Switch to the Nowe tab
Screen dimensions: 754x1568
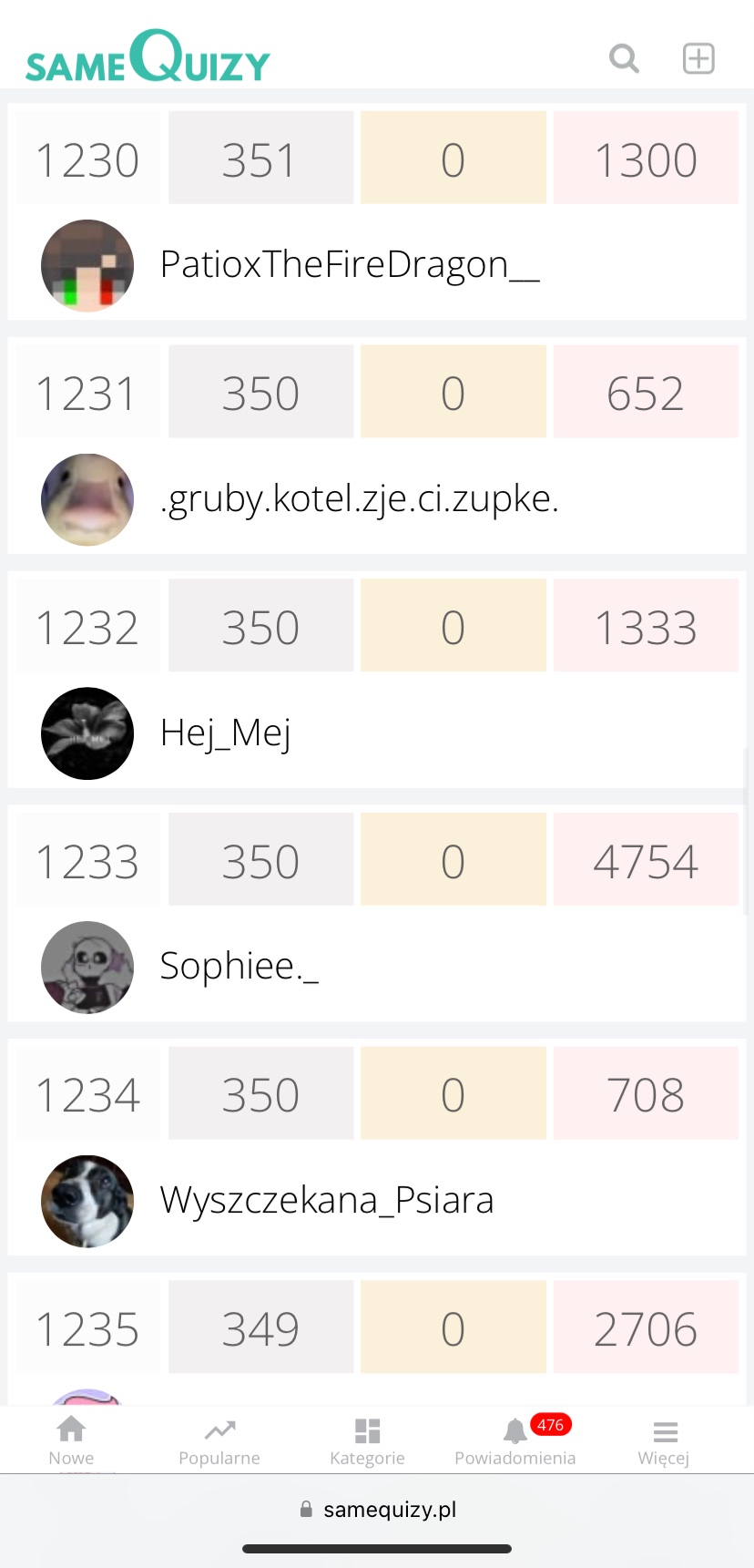pos(71,1440)
